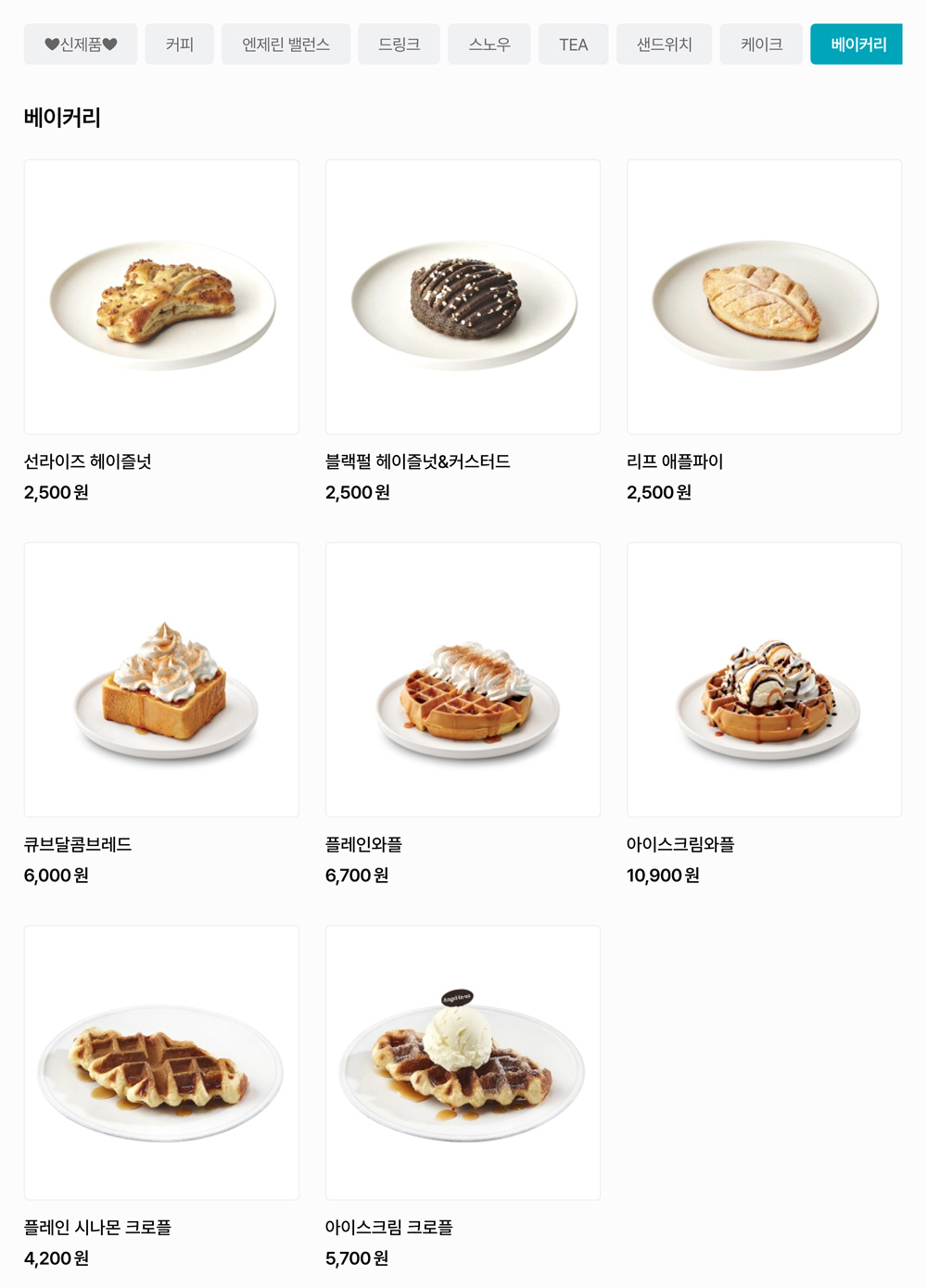
Task: Select the 커피 category tab
Action: 179,44
